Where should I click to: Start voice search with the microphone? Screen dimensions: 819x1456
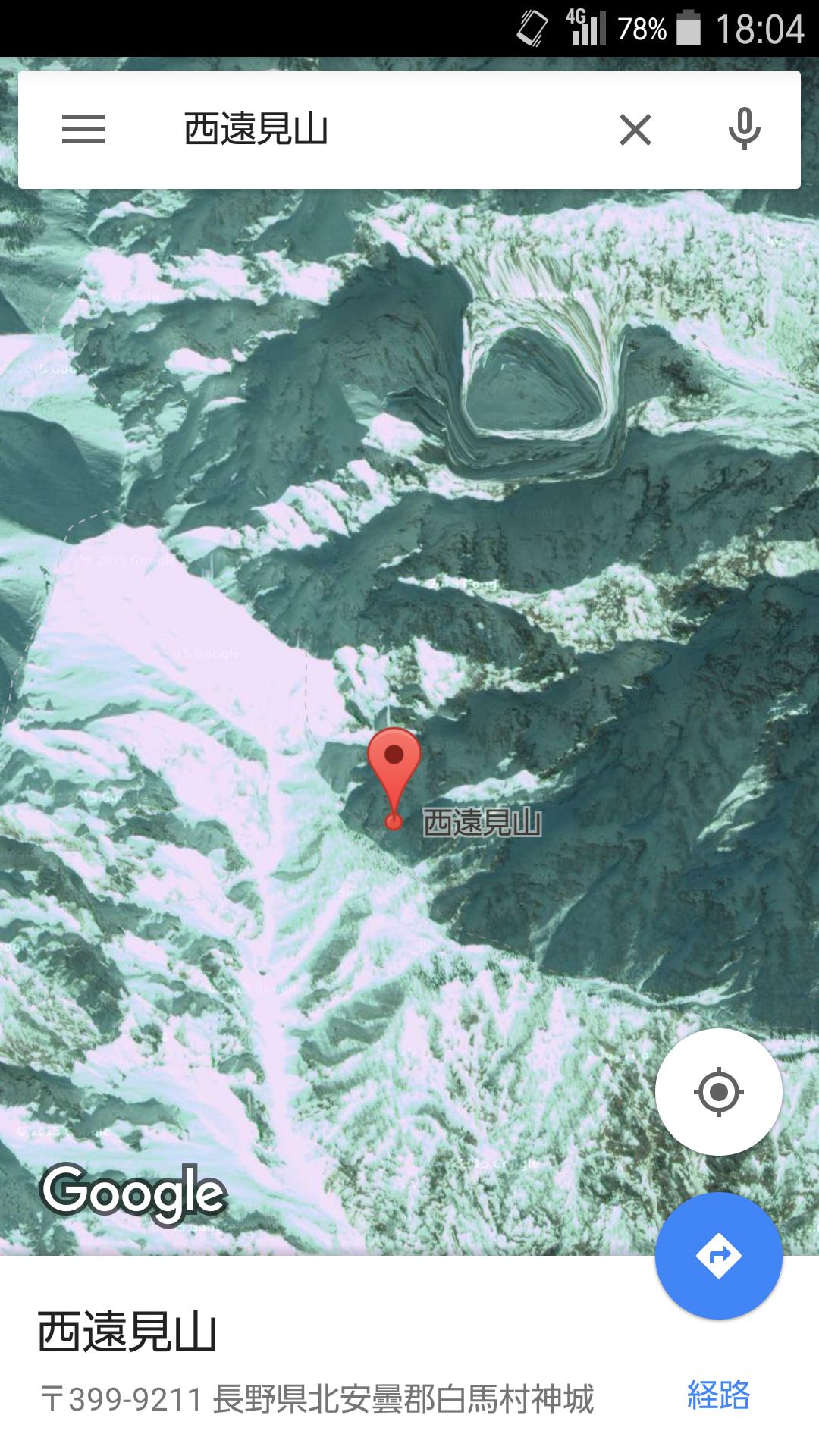click(x=744, y=129)
